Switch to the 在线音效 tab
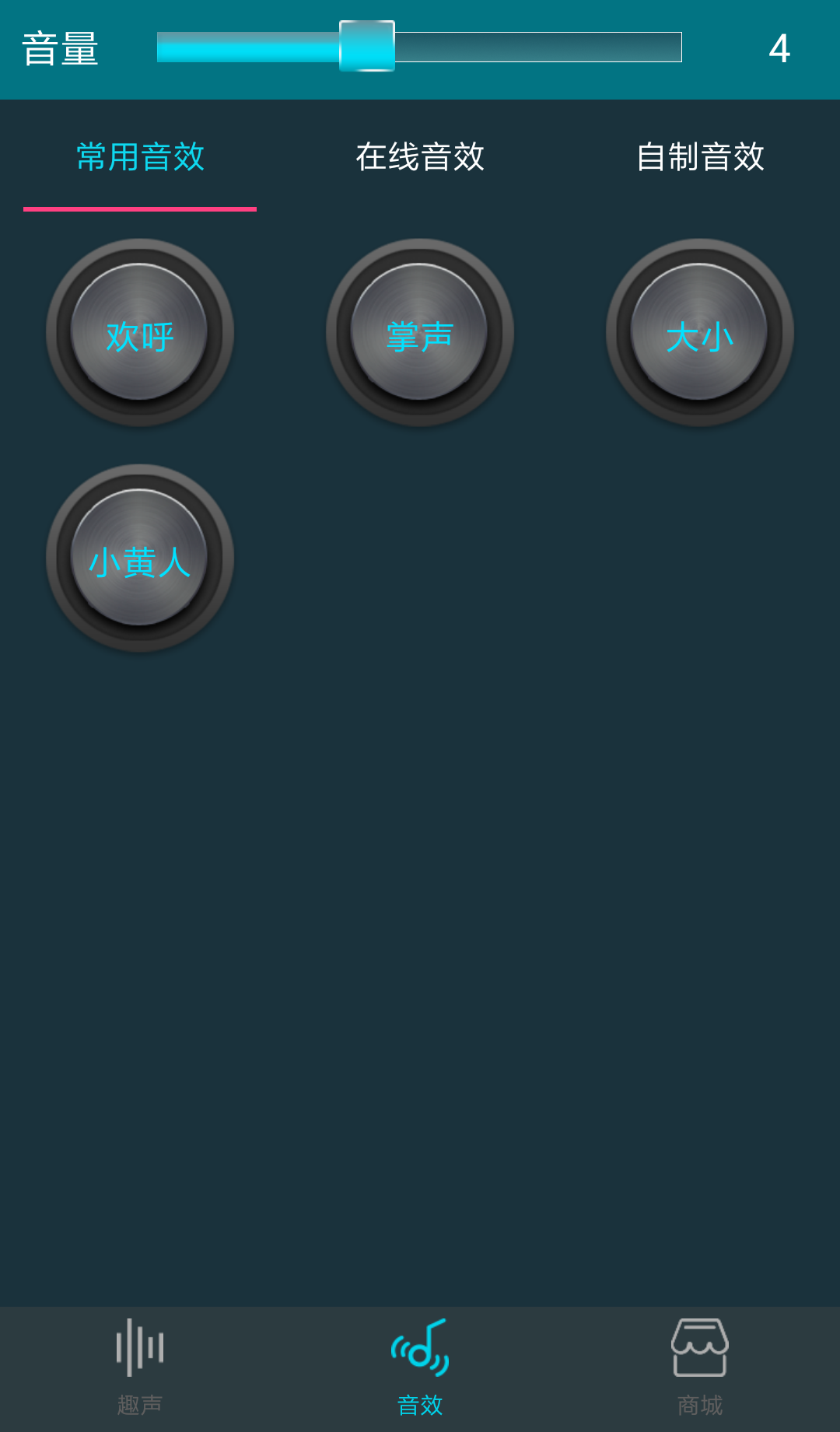Viewport: 840px width, 1432px height. (420, 157)
